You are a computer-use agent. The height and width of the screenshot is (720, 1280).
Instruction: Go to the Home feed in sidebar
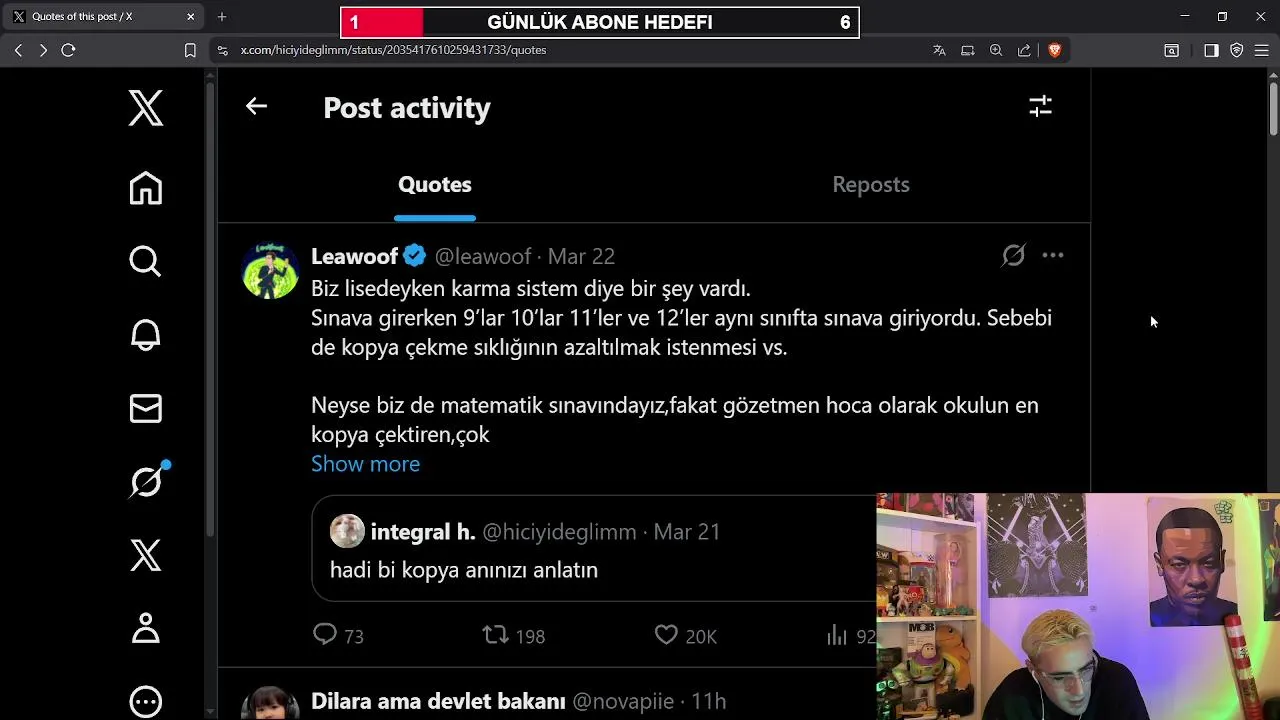click(x=146, y=188)
